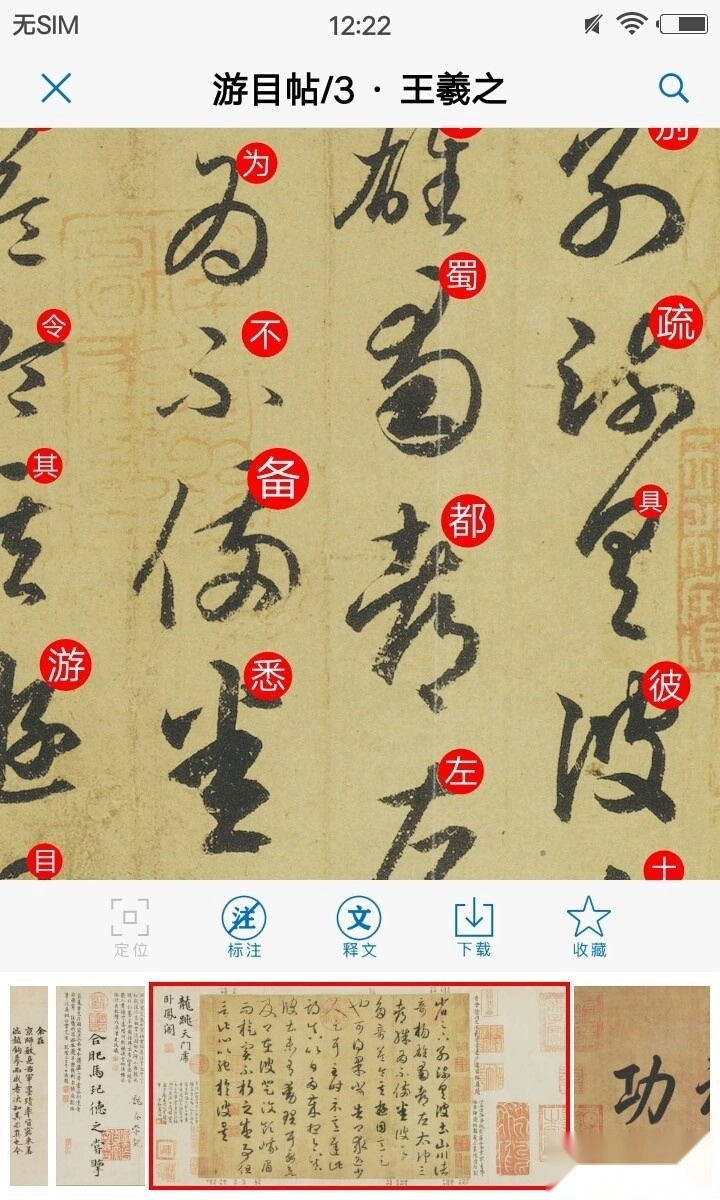Tap the 定位 locate button
Image resolution: width=720 pixels, height=1200 pixels.
pos(130,927)
